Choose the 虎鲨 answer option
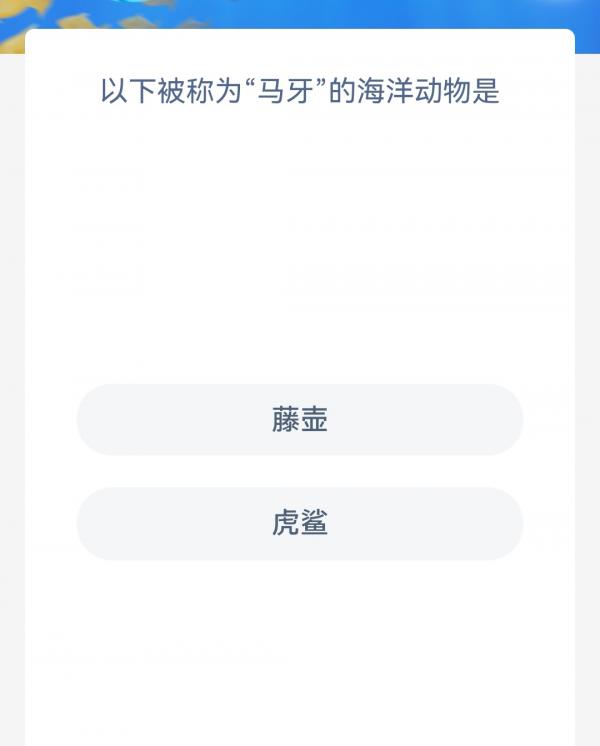 click(300, 524)
